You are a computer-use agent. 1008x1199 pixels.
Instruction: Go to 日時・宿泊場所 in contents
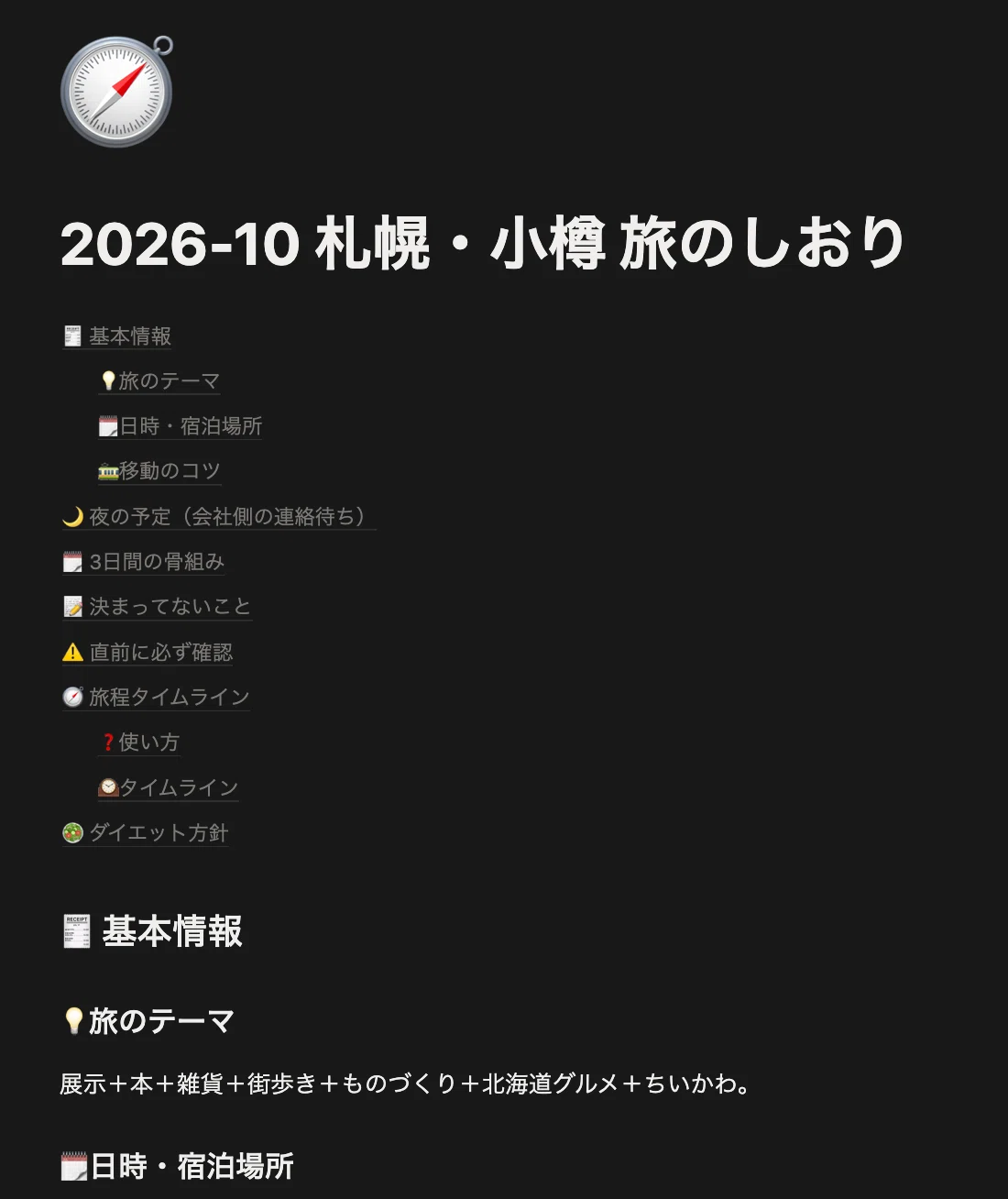180,426
